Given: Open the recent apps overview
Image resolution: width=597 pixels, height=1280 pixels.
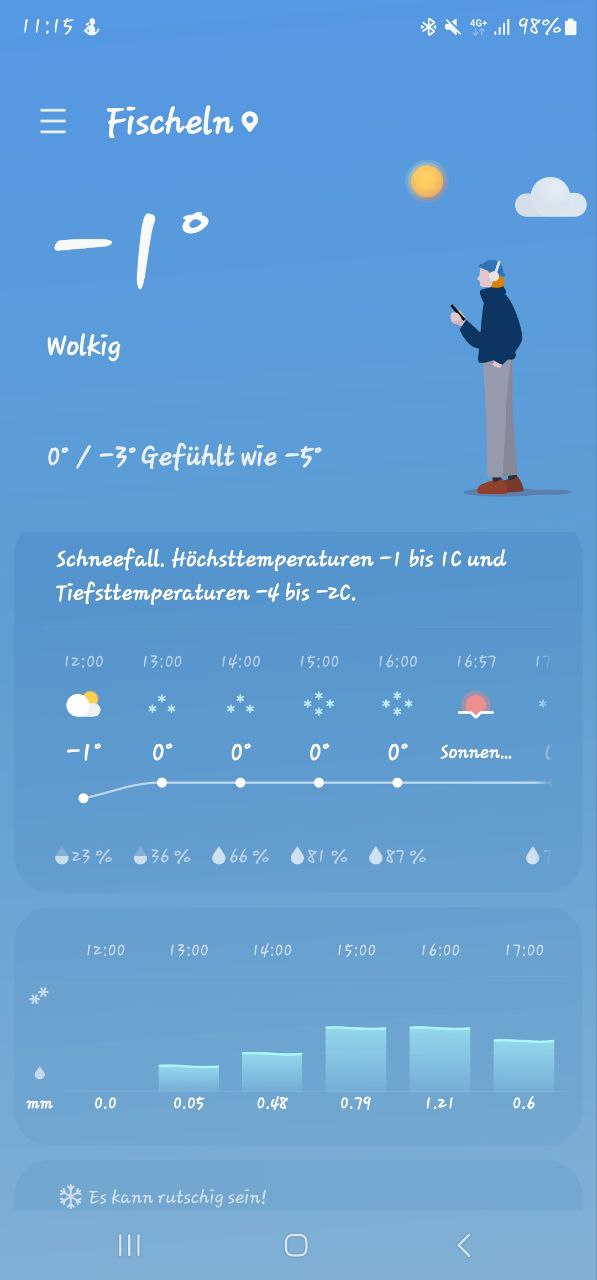Looking at the screenshot, I should (x=130, y=1245).
